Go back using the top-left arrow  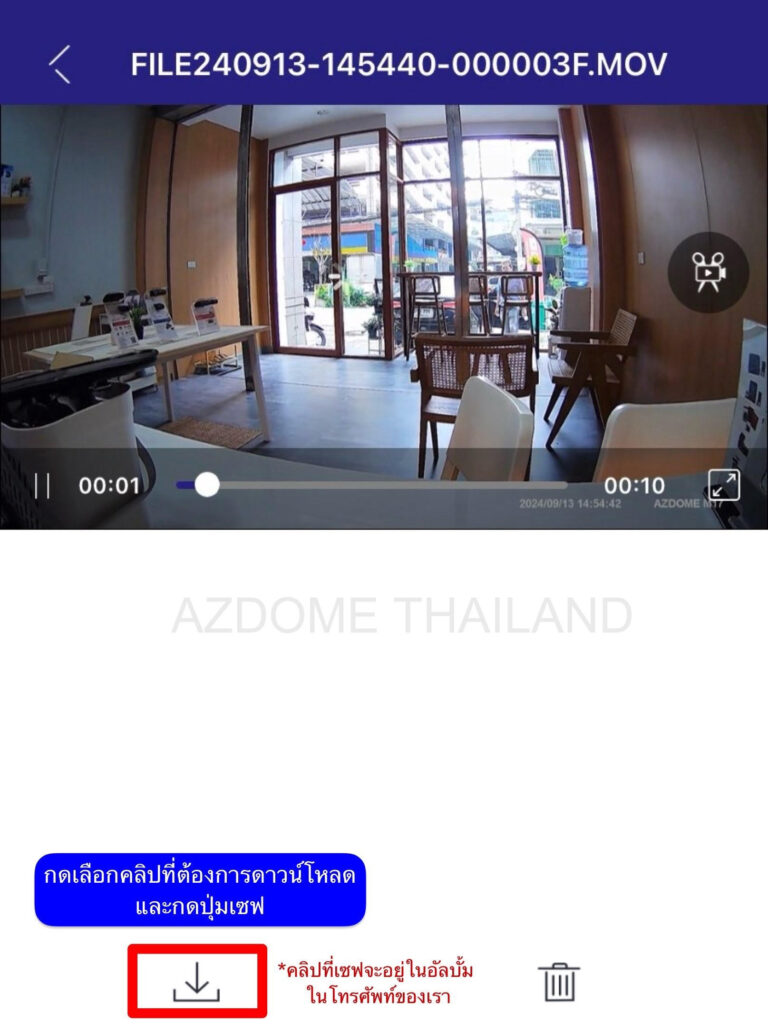(60, 64)
